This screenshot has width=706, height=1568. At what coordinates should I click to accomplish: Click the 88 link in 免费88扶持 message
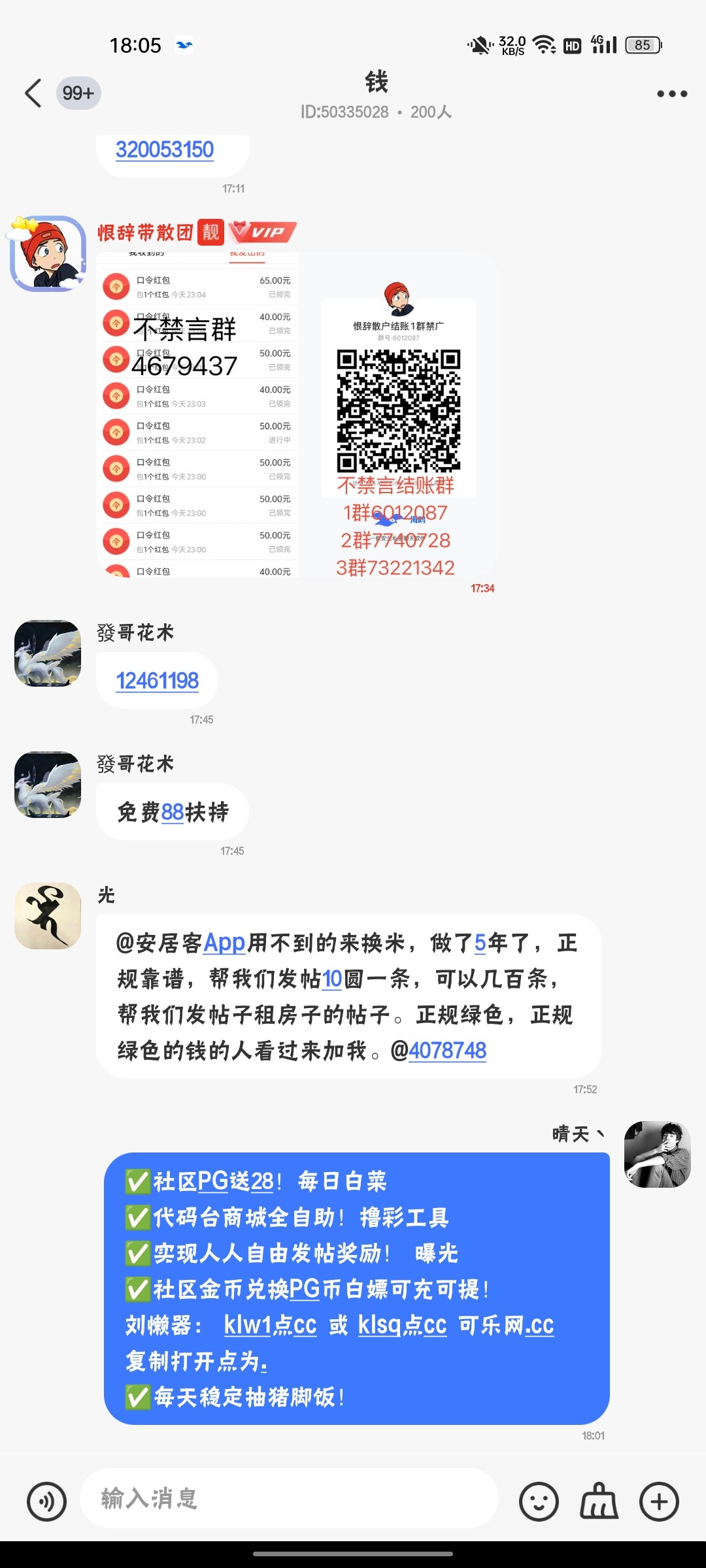point(173,811)
